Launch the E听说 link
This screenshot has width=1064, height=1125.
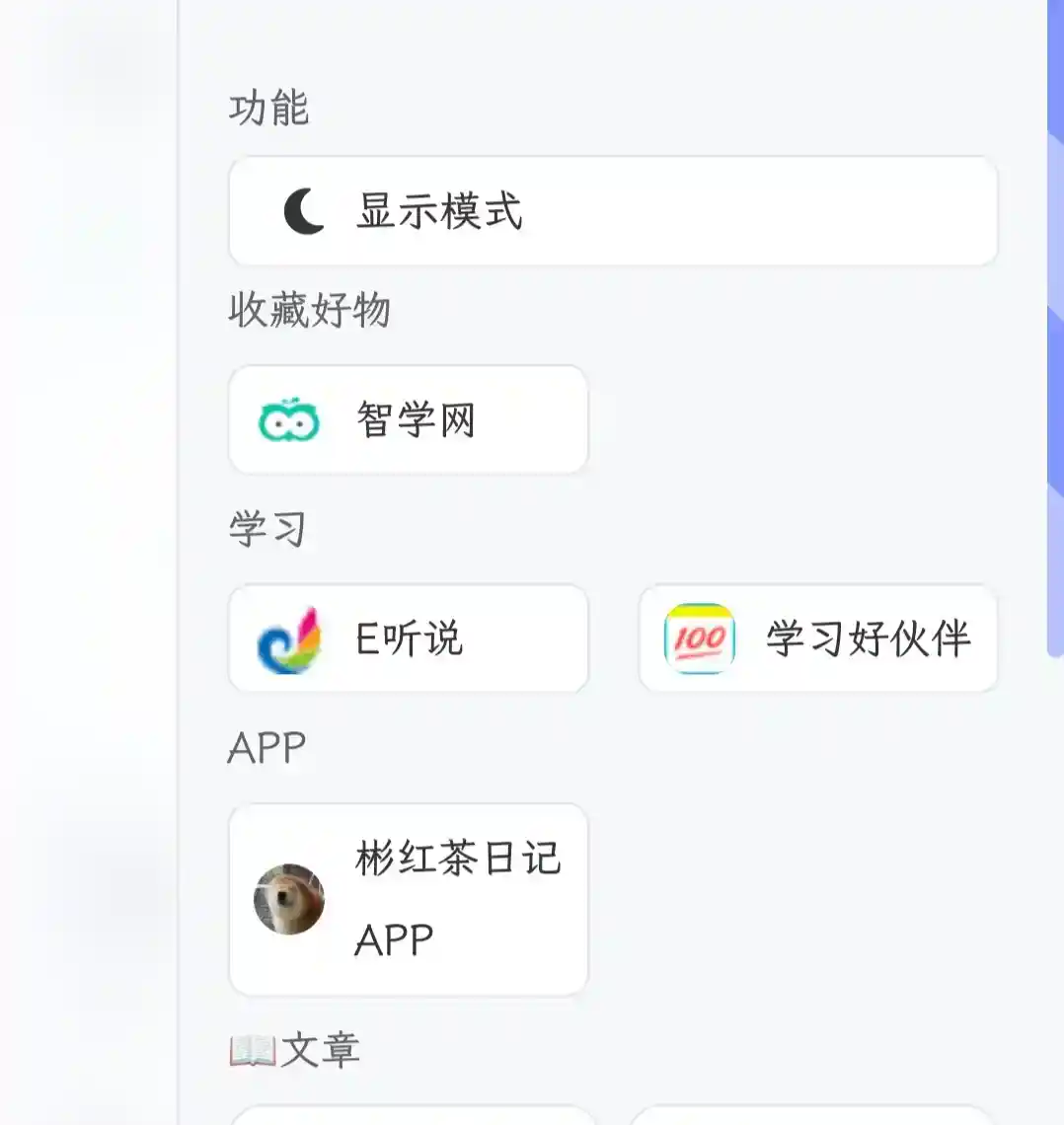(408, 638)
